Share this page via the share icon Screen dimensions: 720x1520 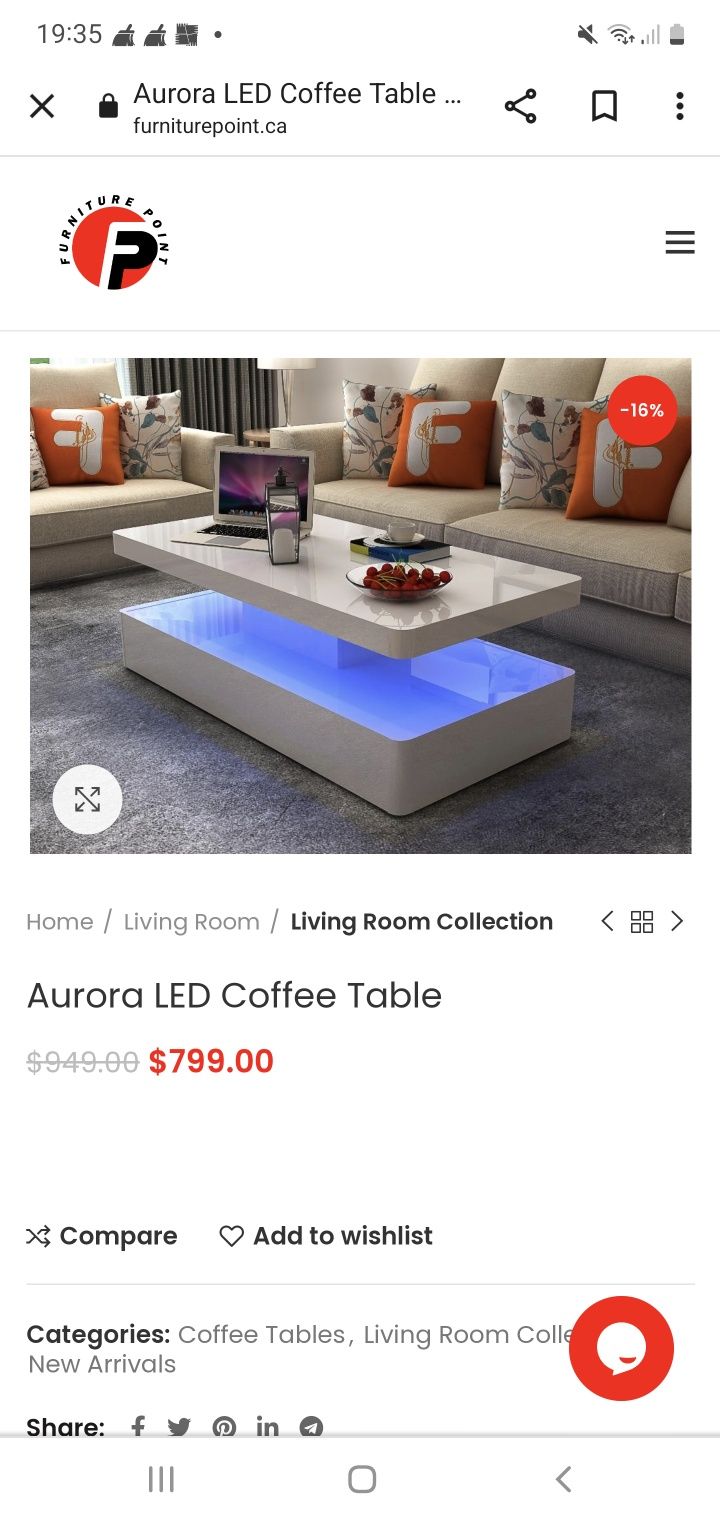pyautogui.click(x=520, y=106)
